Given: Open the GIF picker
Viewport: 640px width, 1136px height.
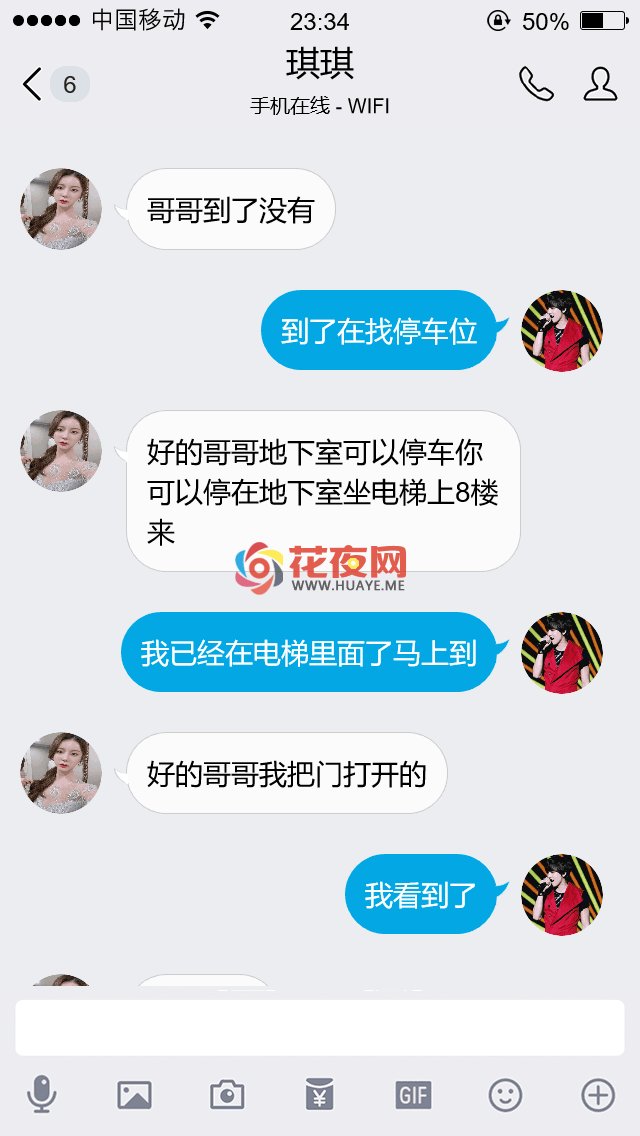Looking at the screenshot, I should 413,1095.
